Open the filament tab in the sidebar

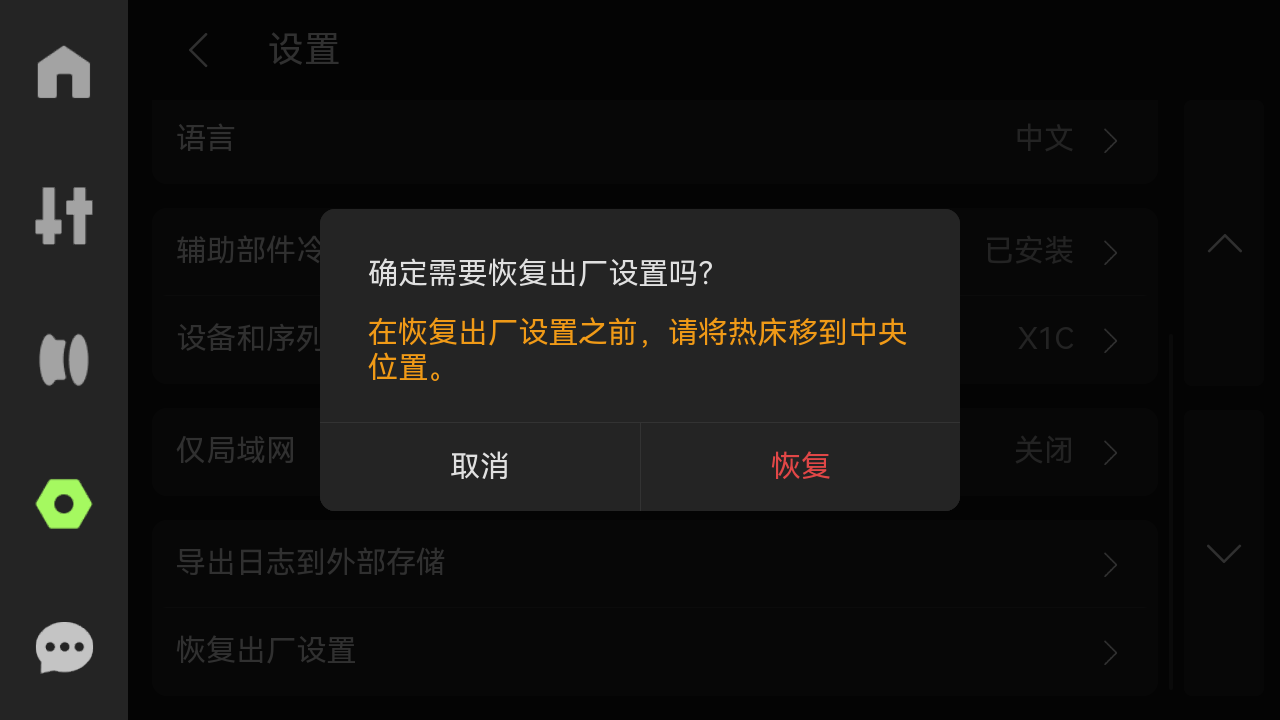tap(64, 360)
